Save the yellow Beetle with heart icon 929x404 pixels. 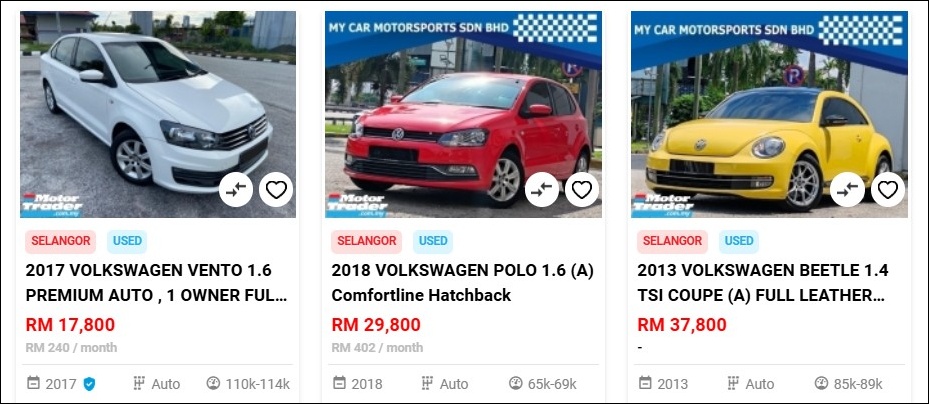tap(887, 190)
